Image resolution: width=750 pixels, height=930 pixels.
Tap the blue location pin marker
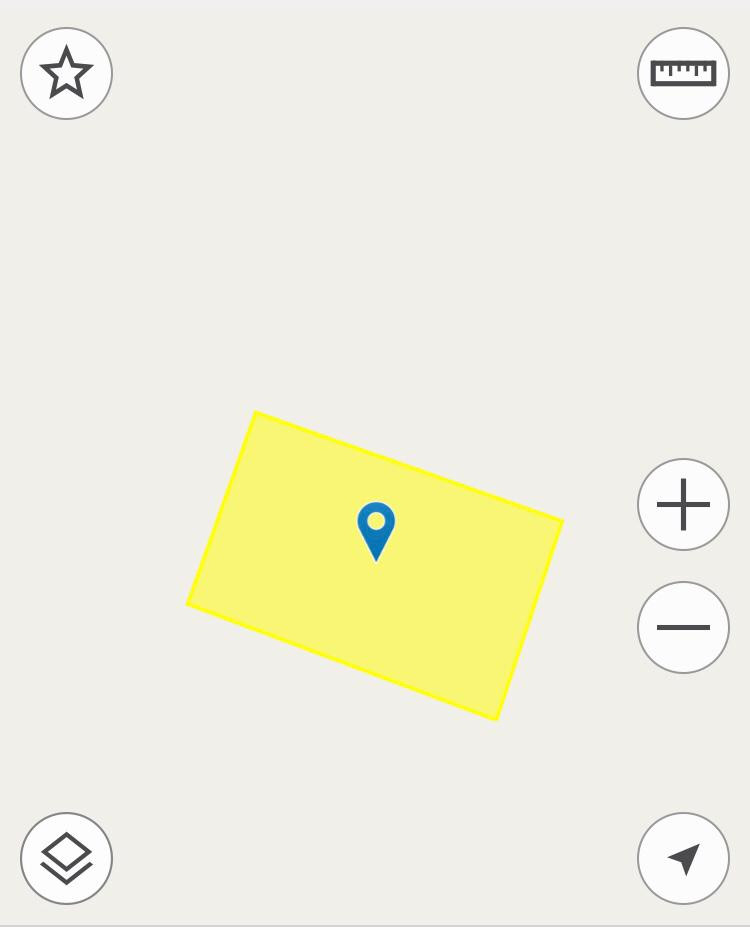coord(376,529)
